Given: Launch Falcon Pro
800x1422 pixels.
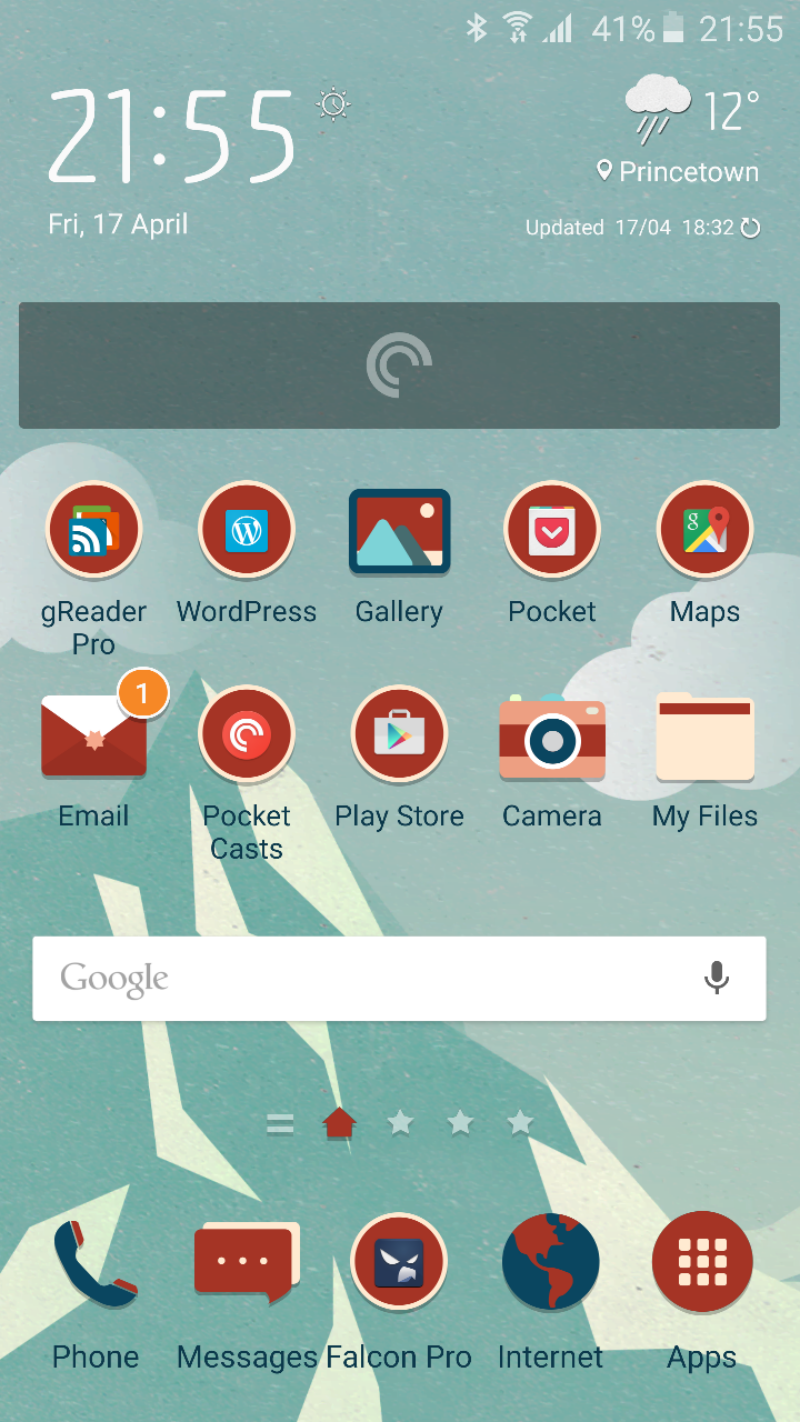Looking at the screenshot, I should pos(399,1264).
